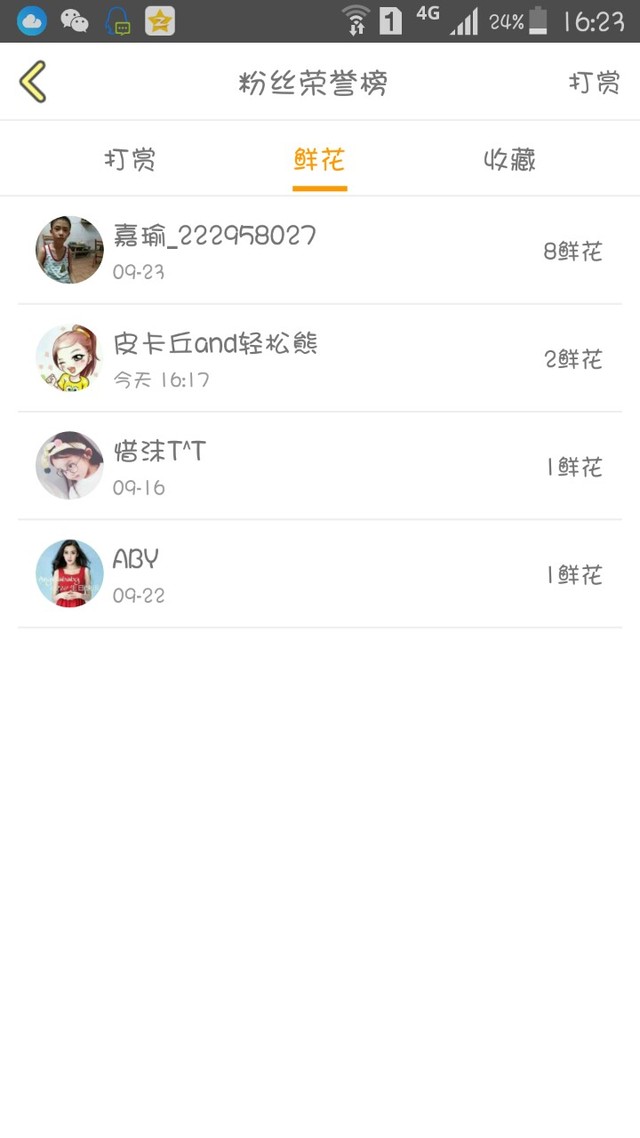Open the row for 惜沫T^T
This screenshot has height=1138, width=640.
coord(320,466)
